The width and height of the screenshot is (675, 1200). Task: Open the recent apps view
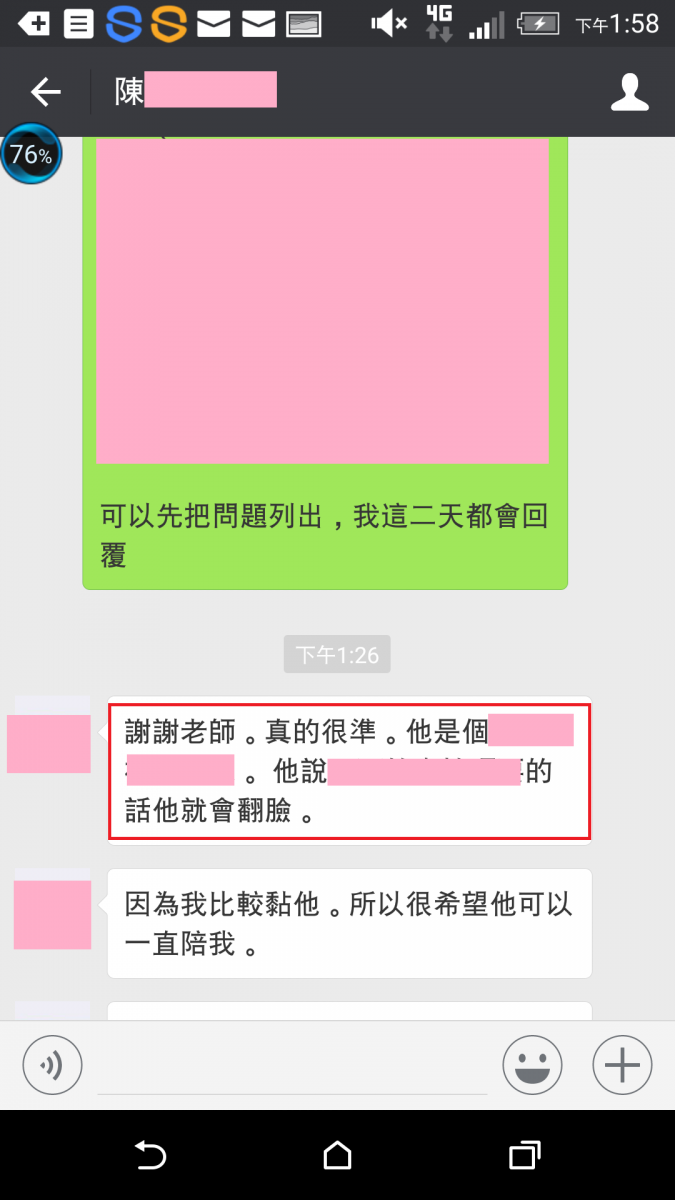tap(525, 1156)
